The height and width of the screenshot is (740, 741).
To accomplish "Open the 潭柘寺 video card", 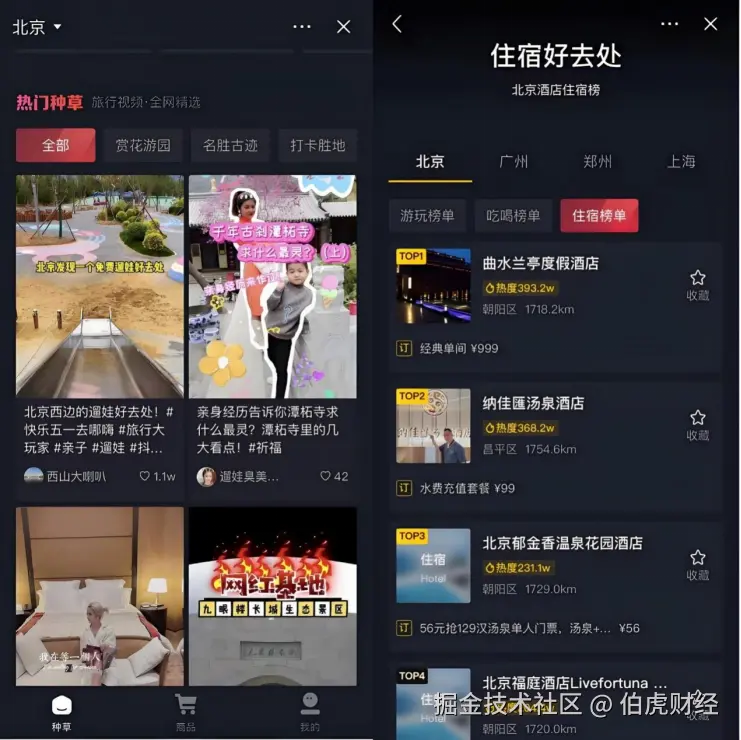I will pyautogui.click(x=272, y=286).
